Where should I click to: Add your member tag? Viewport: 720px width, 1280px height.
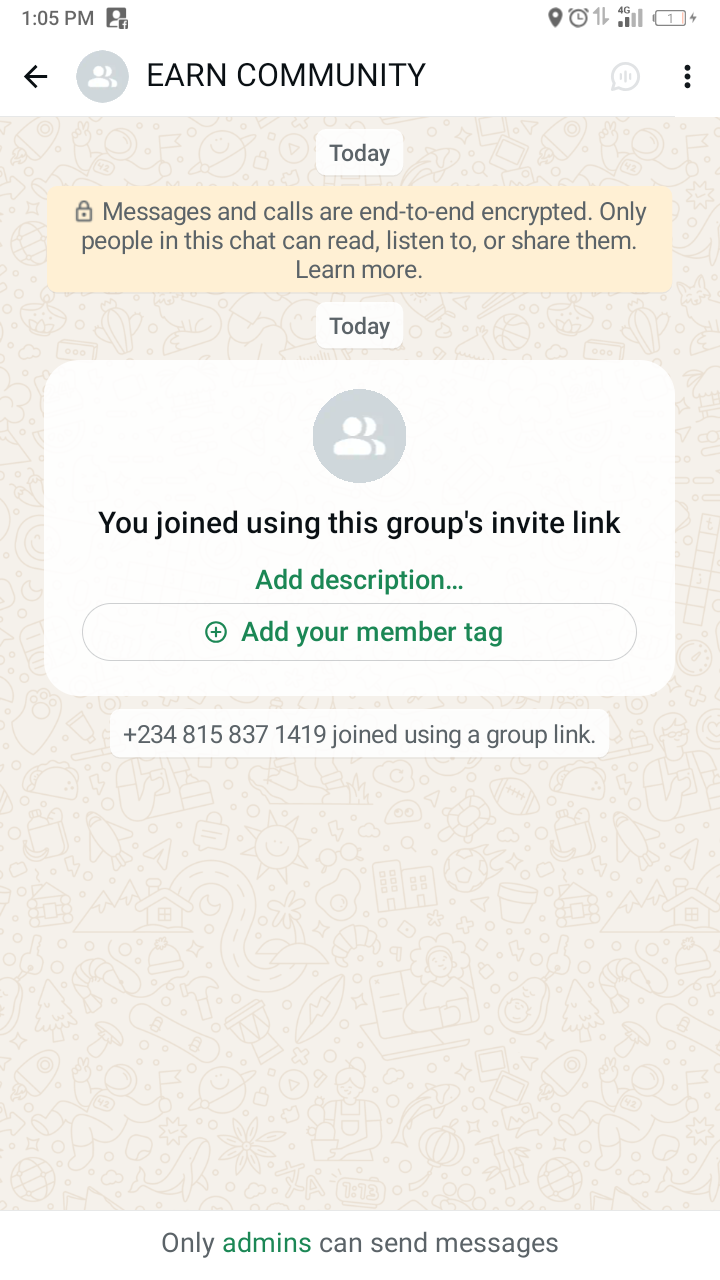[359, 632]
